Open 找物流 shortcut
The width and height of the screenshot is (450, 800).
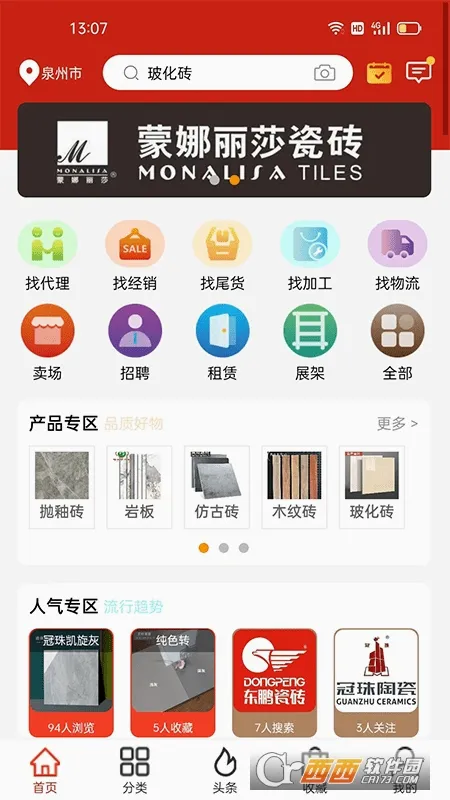pyautogui.click(x=397, y=256)
